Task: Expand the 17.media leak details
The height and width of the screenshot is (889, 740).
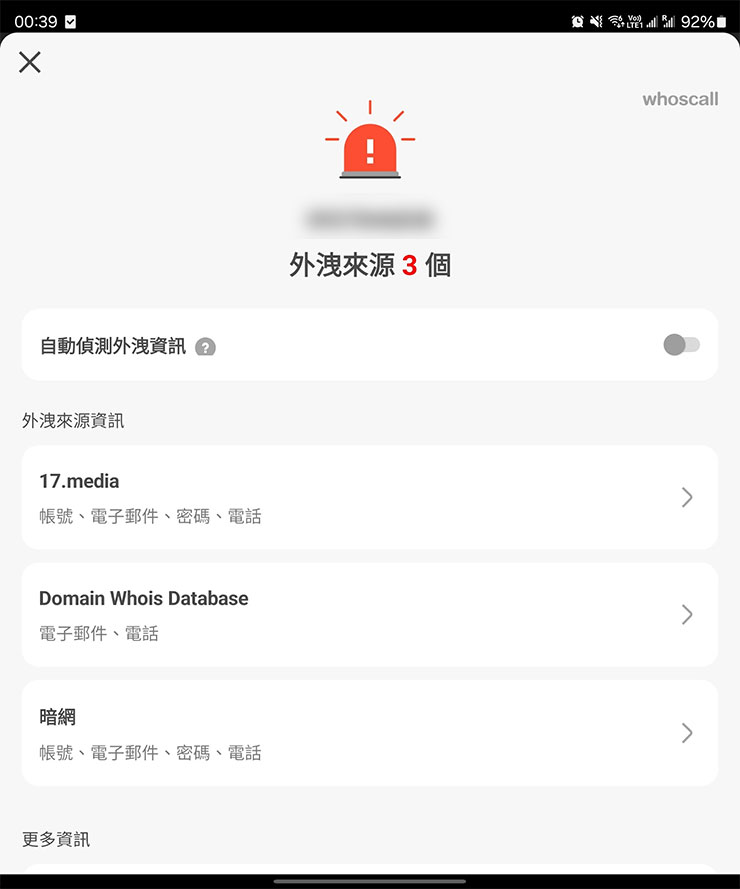Action: (687, 497)
